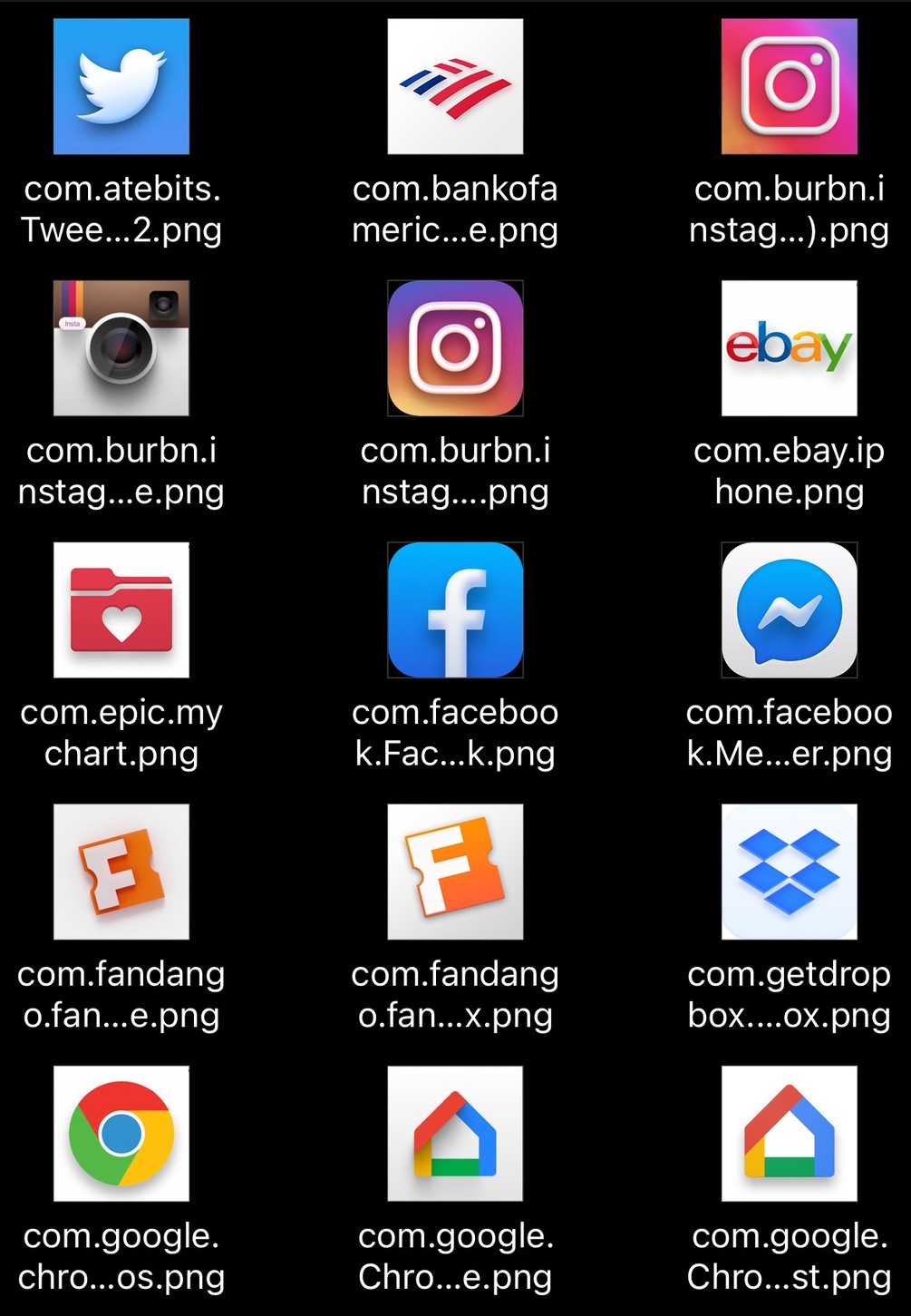Open the com.atebits Twitter bird PNG file
This screenshot has height=1316, width=911.
[x=121, y=87]
